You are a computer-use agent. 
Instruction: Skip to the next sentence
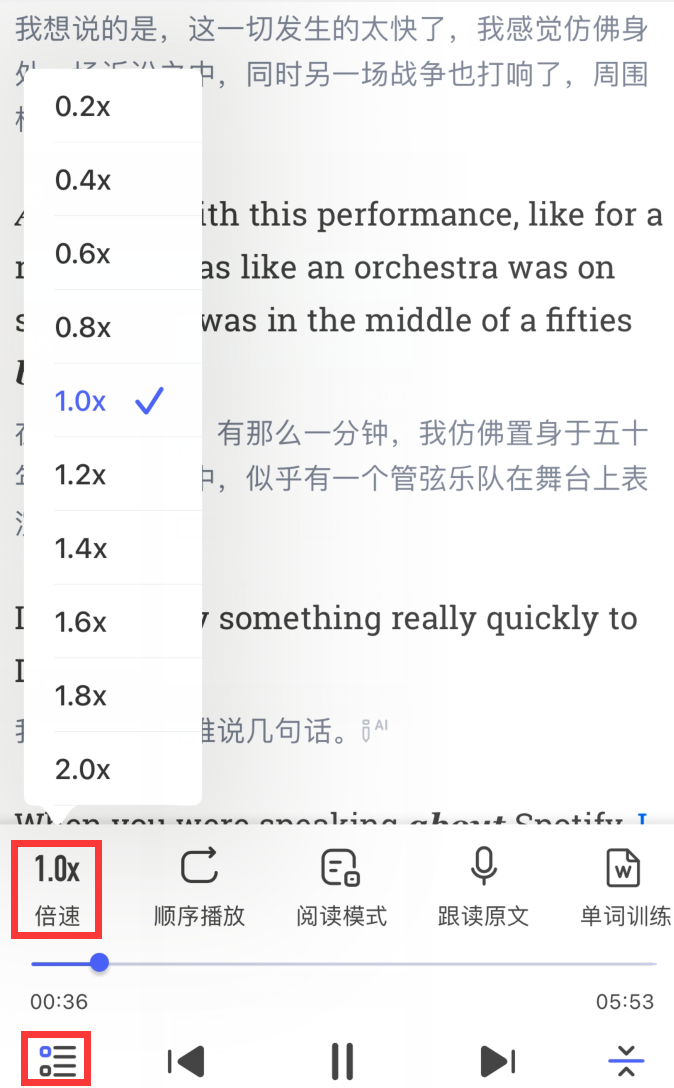(497, 1061)
